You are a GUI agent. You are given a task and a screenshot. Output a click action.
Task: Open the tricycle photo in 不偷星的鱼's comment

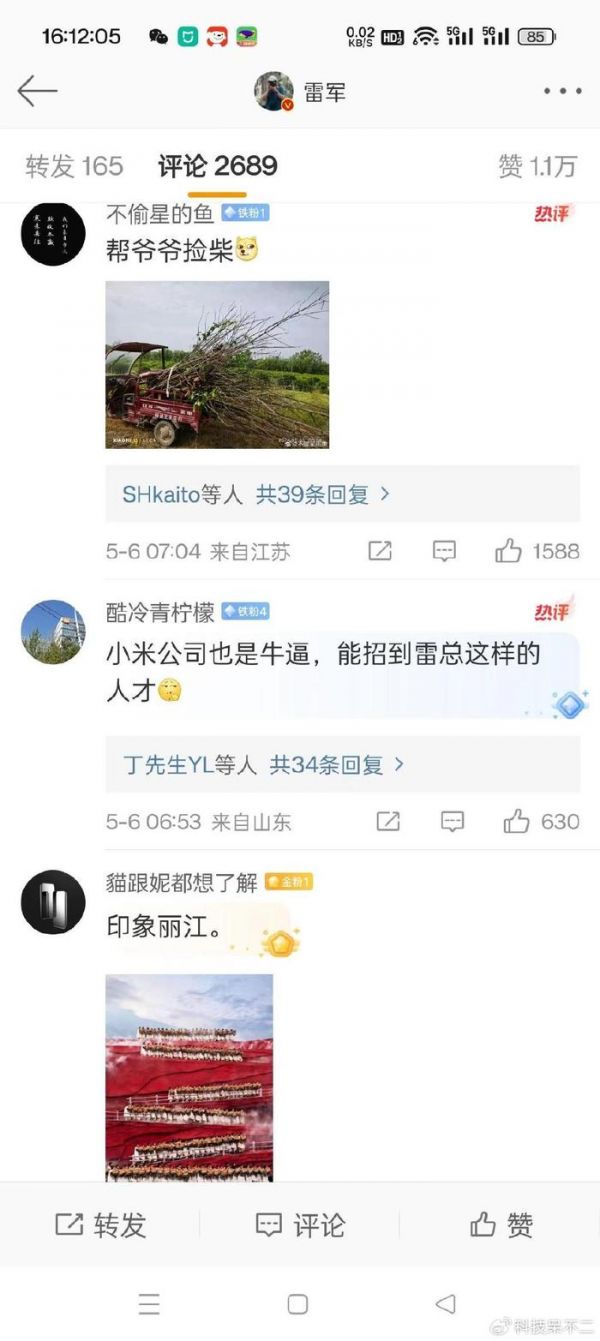tap(217, 364)
